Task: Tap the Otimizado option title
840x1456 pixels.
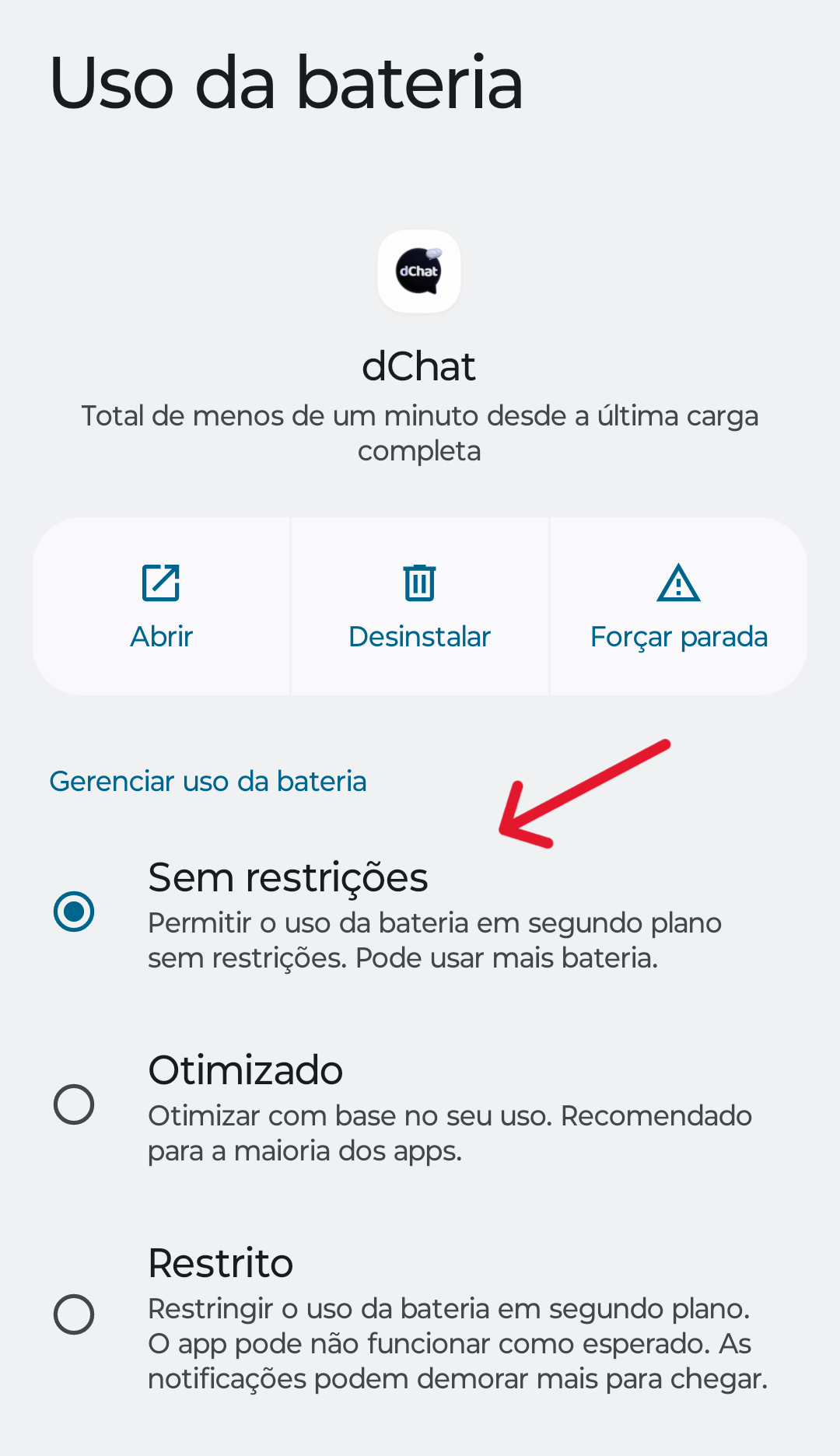Action: tap(246, 1071)
